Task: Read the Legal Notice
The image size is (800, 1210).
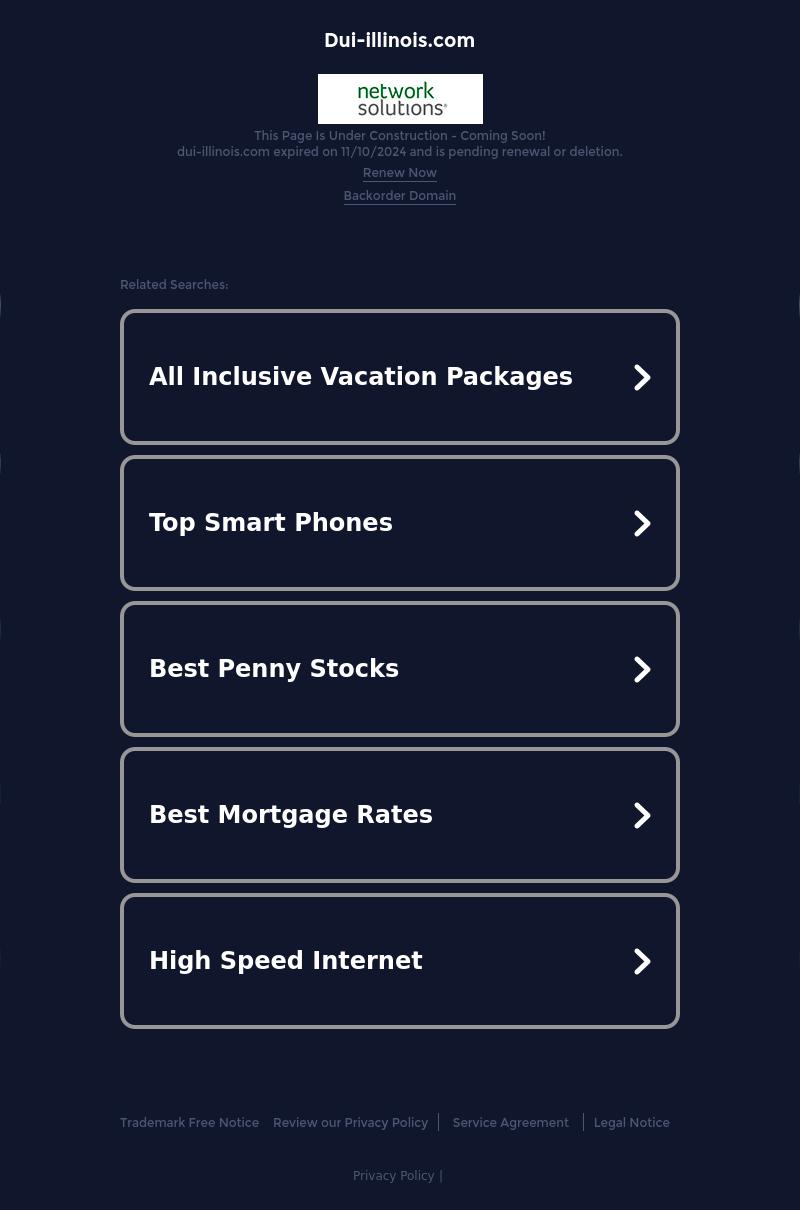Action: pos(631,1123)
